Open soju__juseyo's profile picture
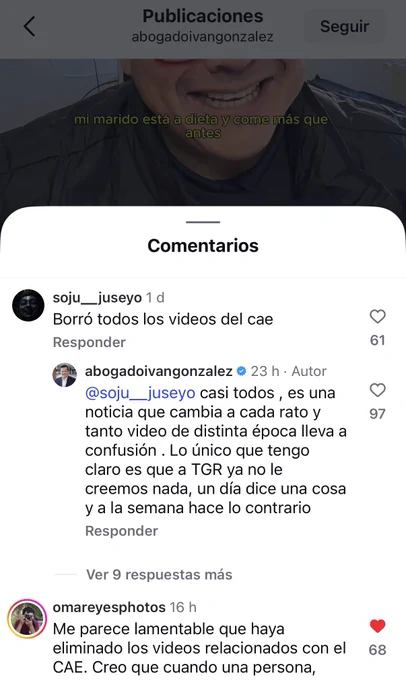 [x=28, y=305]
